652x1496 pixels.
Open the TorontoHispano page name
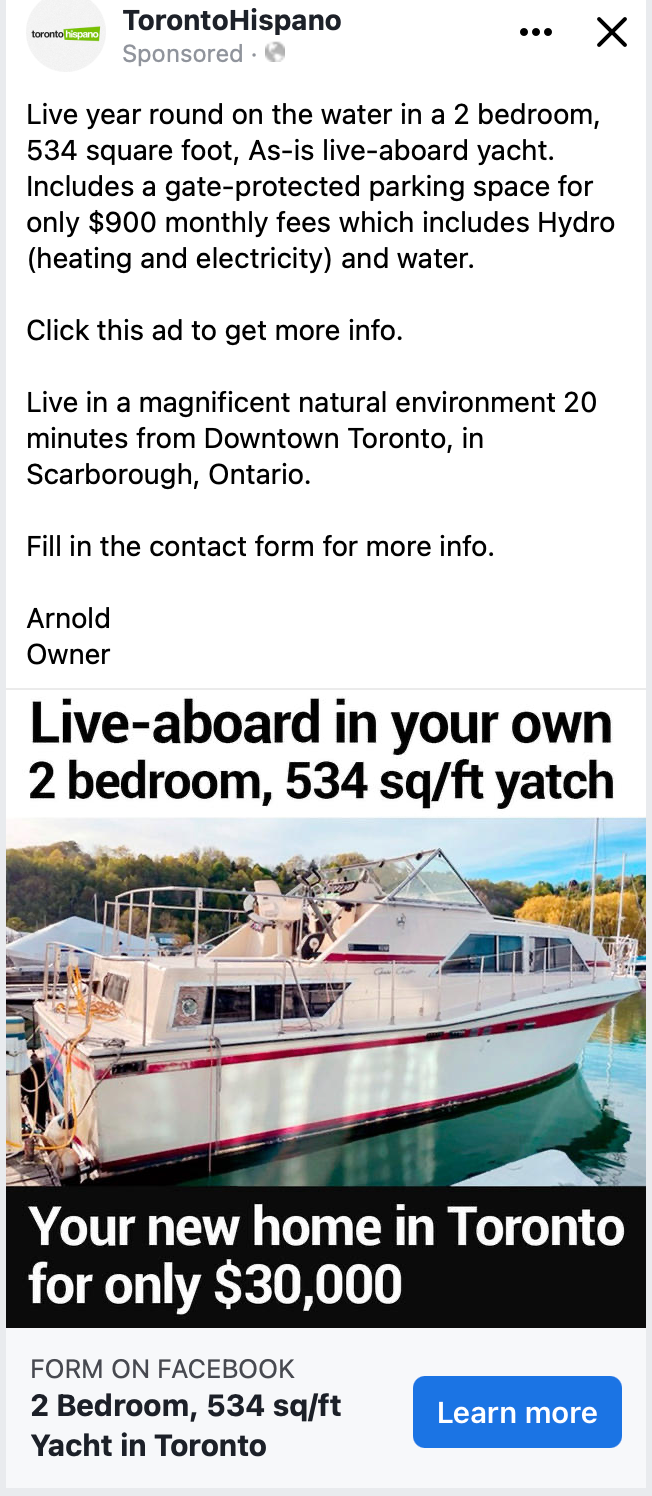pos(232,20)
